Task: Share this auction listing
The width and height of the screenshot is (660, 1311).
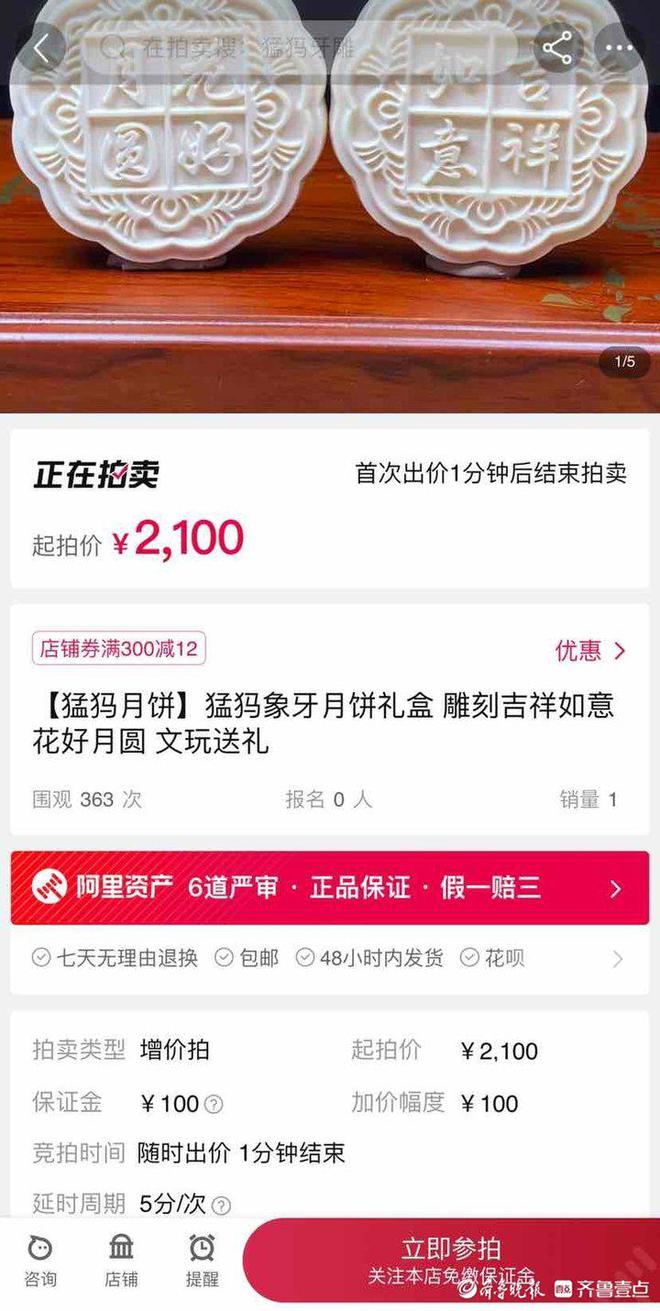Action: [x=557, y=48]
